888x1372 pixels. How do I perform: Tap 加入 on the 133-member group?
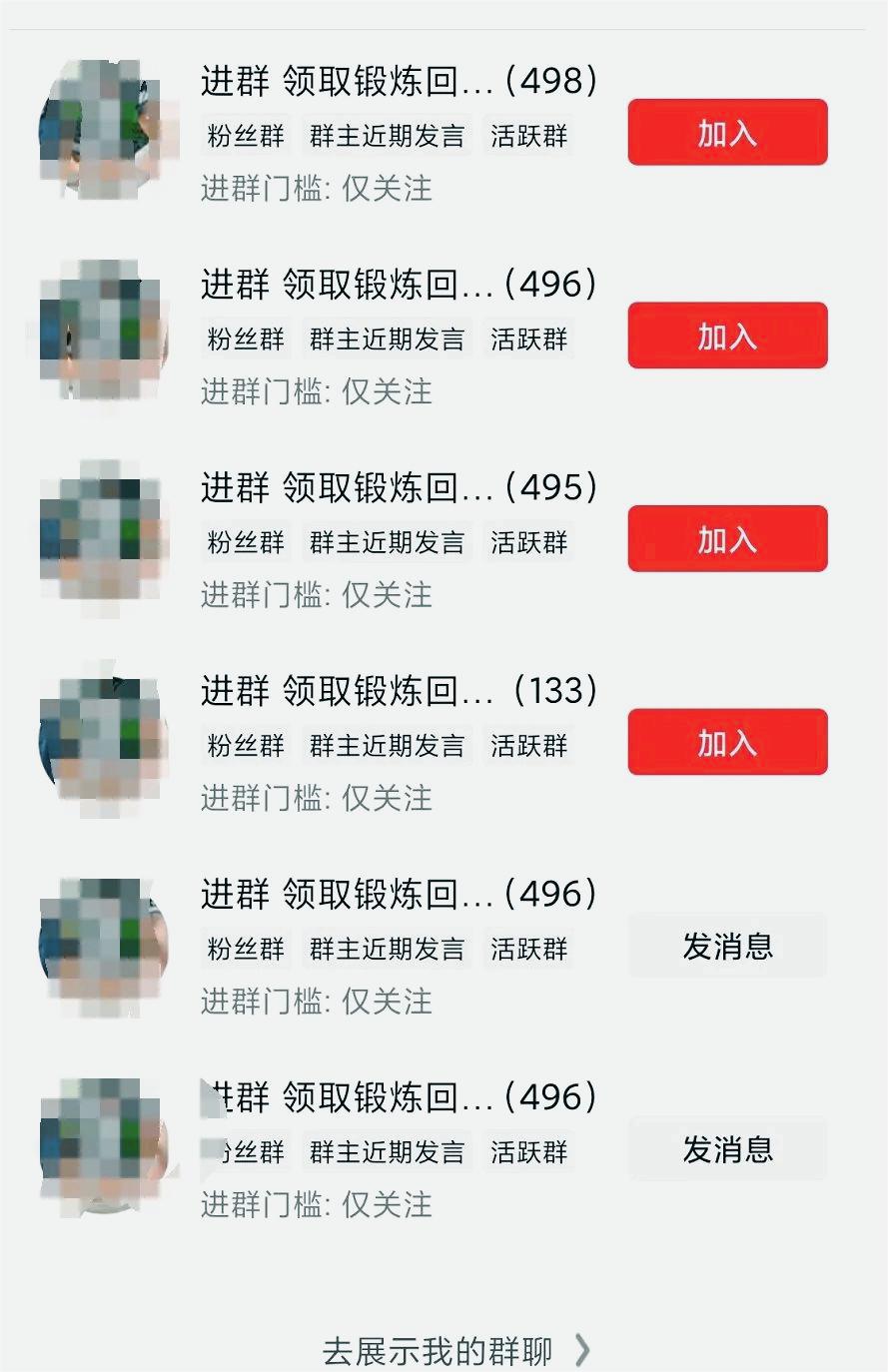point(726,742)
